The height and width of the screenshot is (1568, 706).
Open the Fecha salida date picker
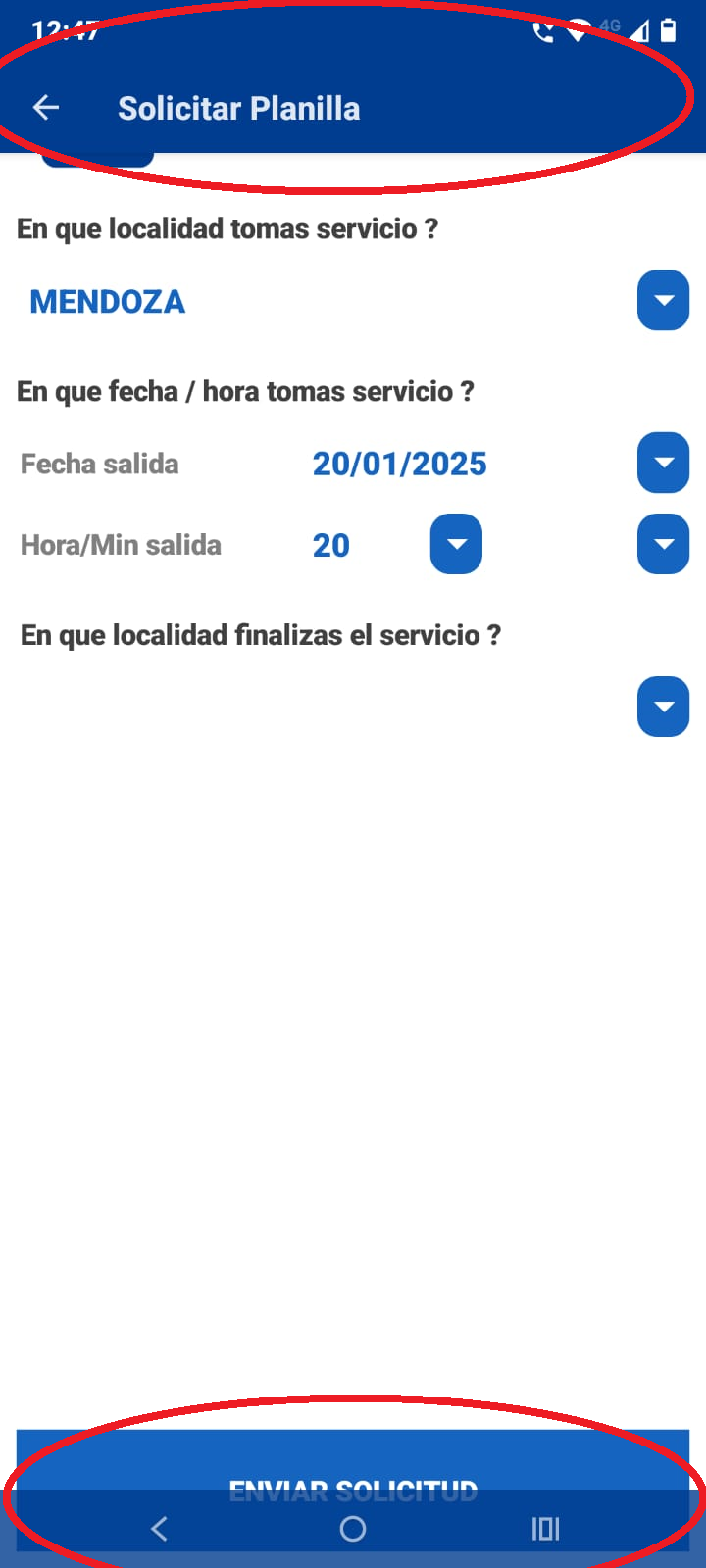(663, 463)
